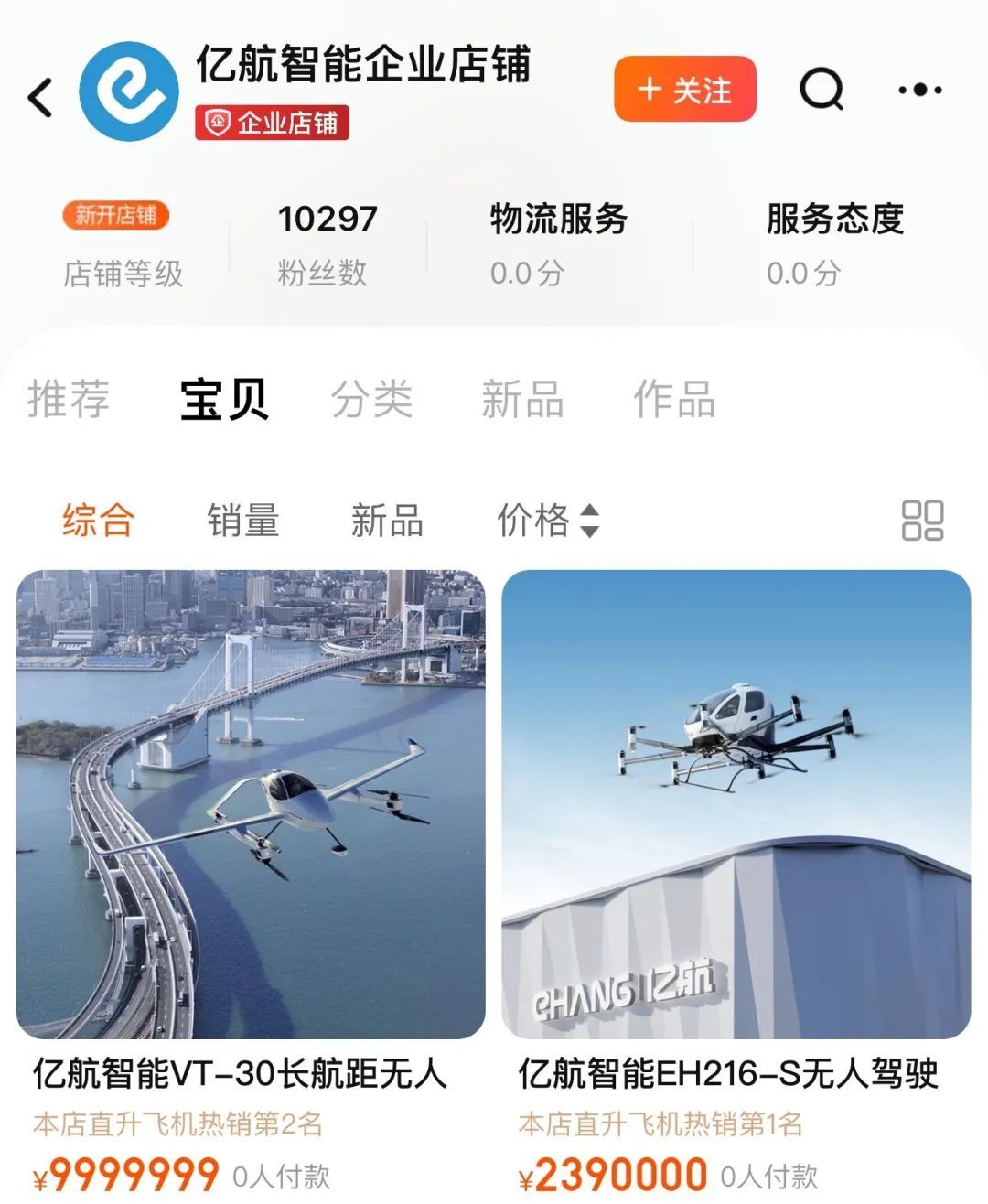
Task: Sort items by 综合
Action: point(98,521)
